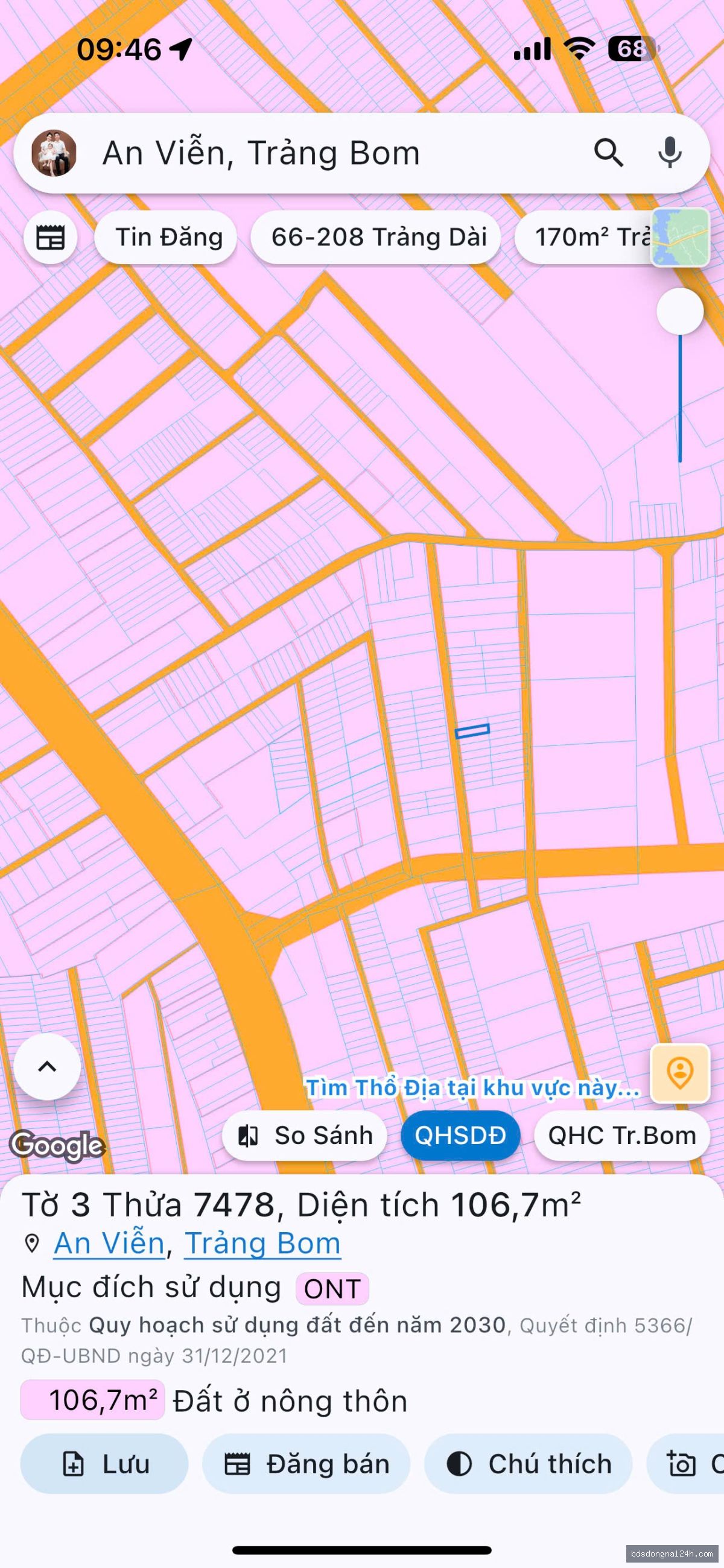
Task: Start voice search with the microphone
Action: pos(670,153)
